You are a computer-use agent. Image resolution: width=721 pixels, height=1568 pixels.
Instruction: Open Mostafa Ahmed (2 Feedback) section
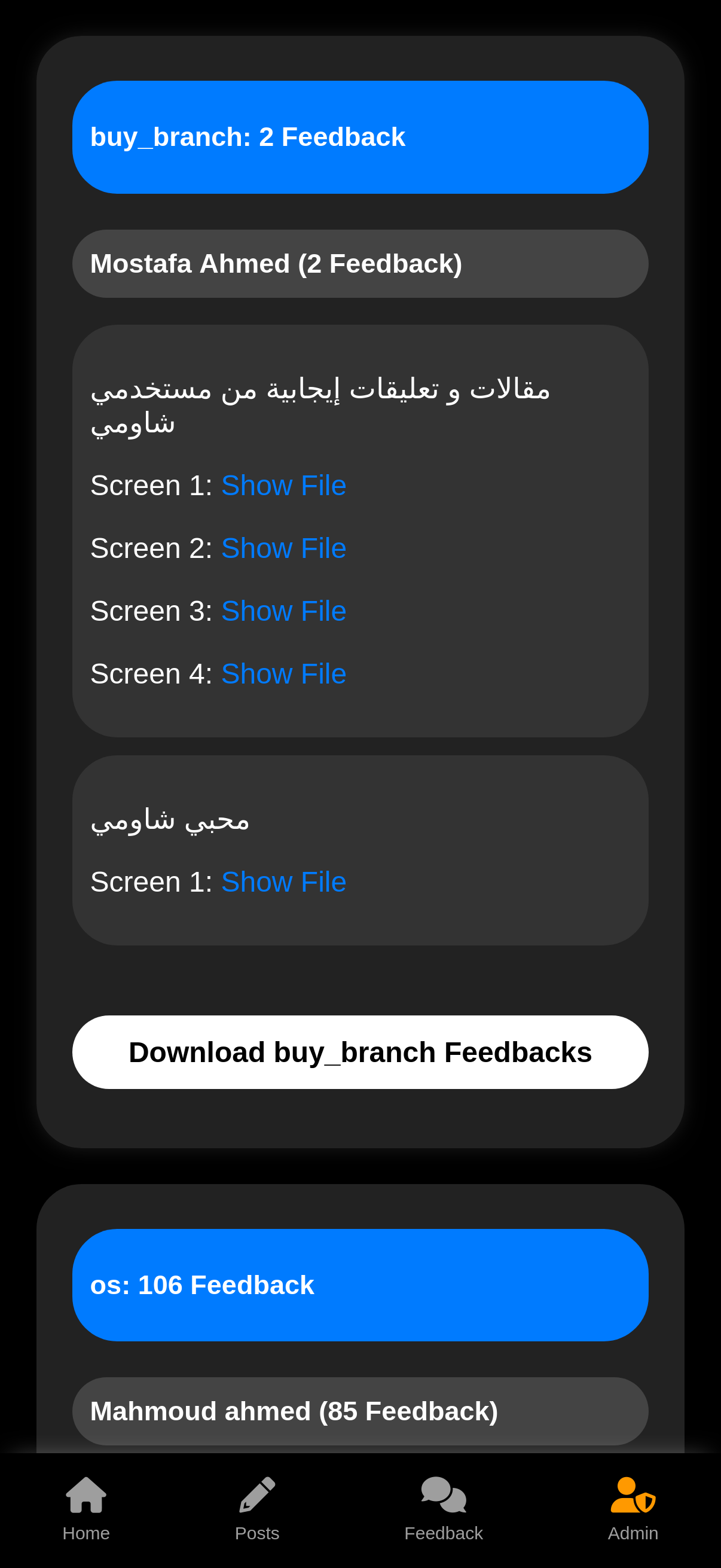360,264
